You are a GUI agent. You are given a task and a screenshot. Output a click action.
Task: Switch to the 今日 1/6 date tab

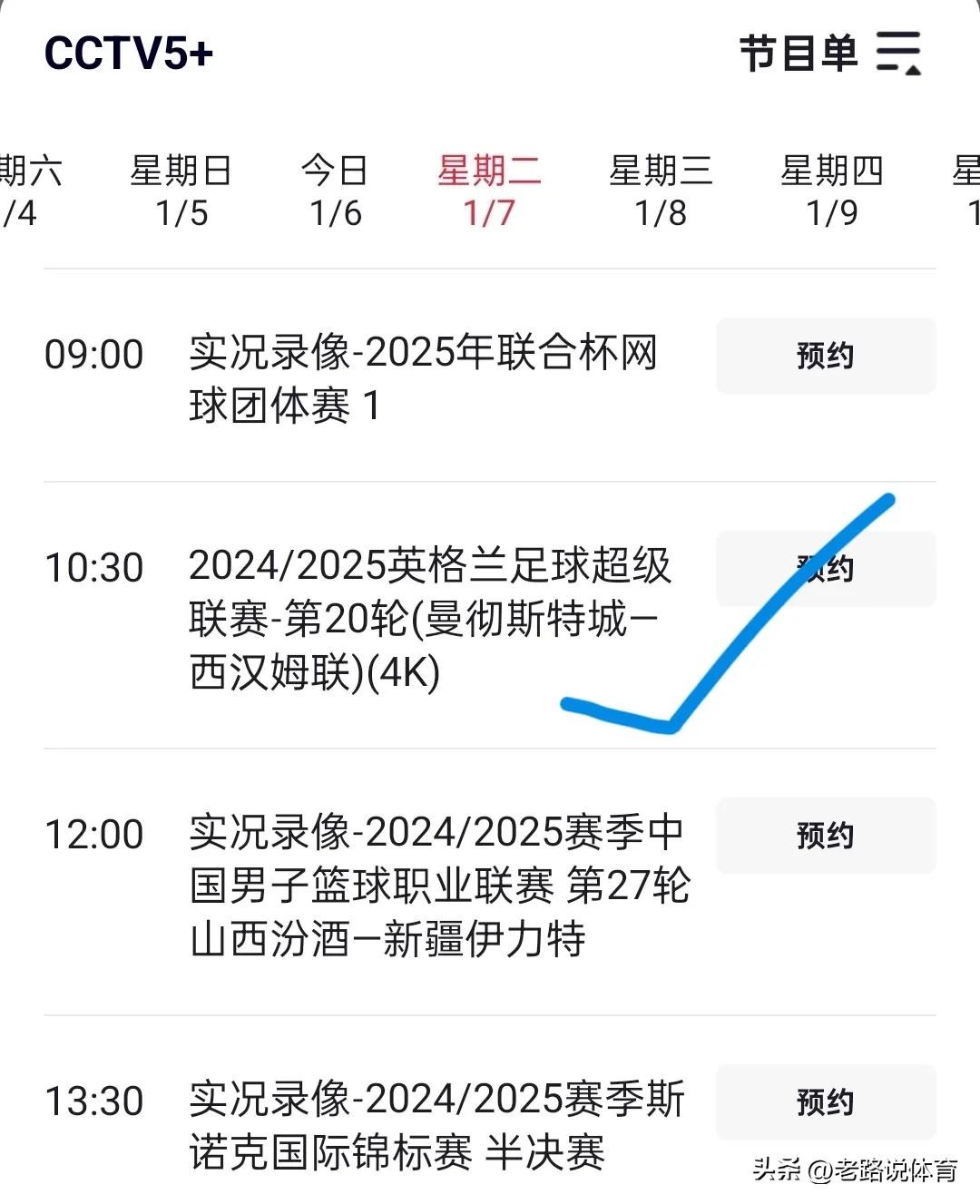pos(335,191)
